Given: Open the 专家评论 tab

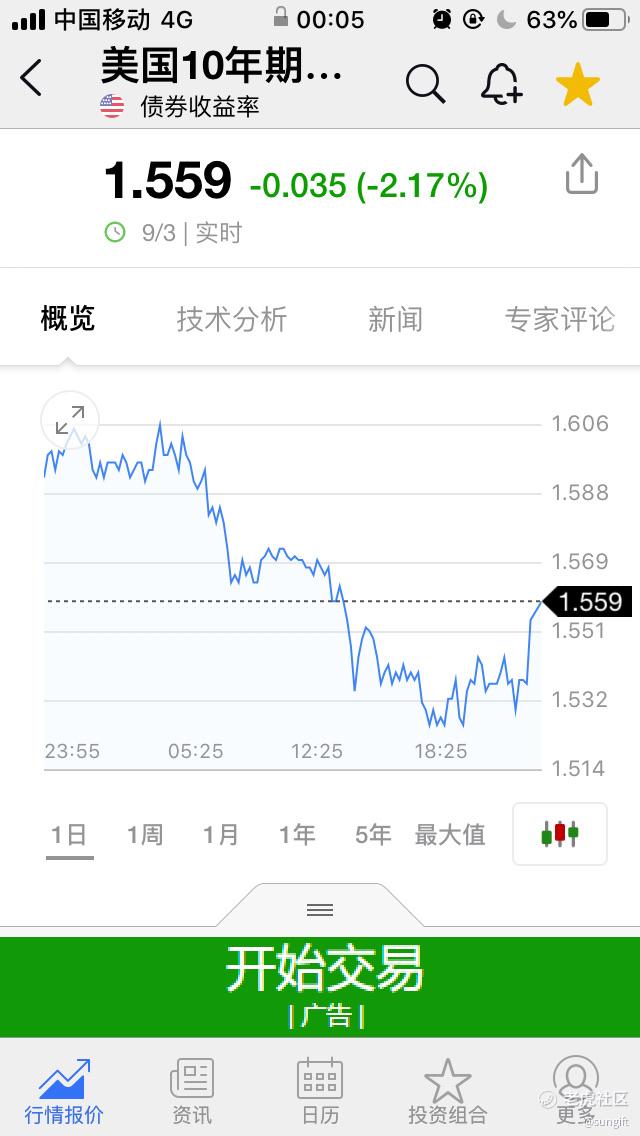Looking at the screenshot, I should [x=559, y=320].
